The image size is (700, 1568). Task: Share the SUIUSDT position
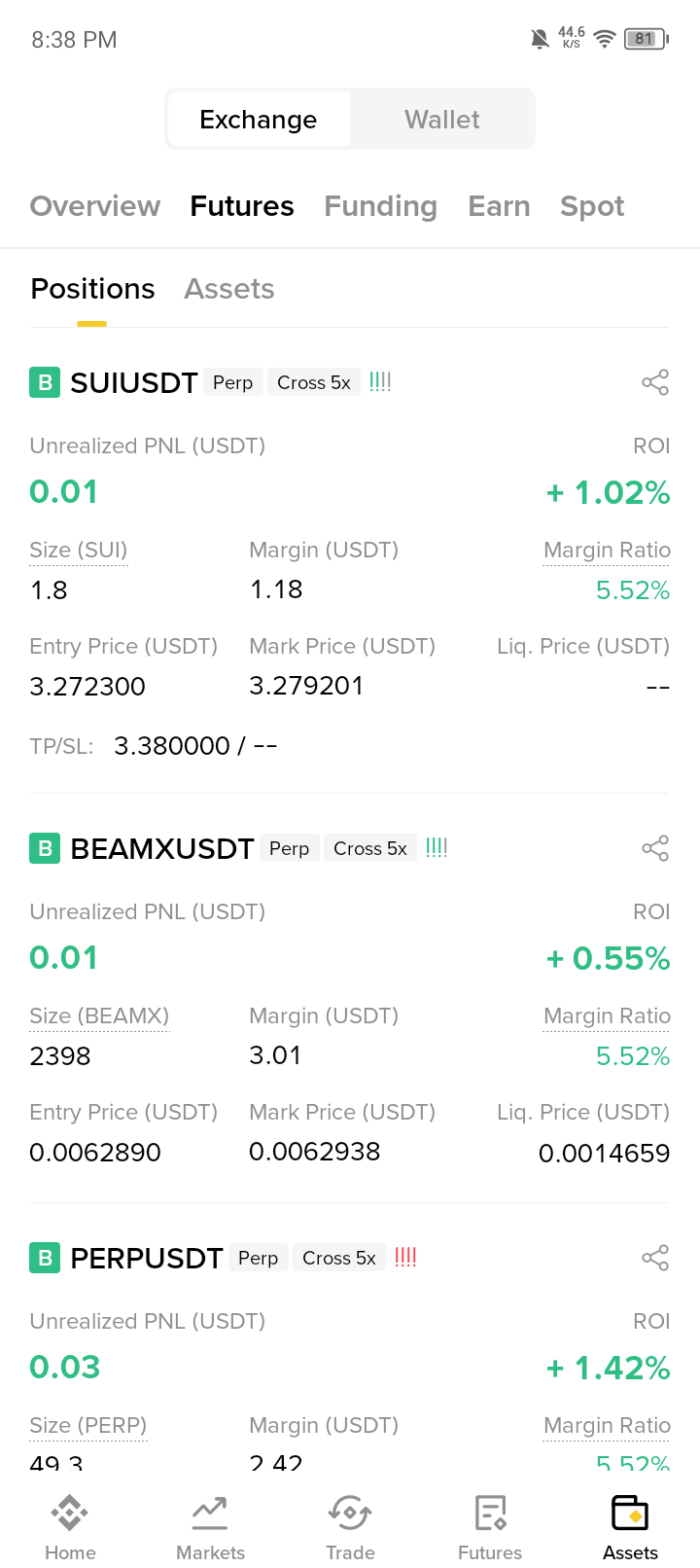[655, 382]
